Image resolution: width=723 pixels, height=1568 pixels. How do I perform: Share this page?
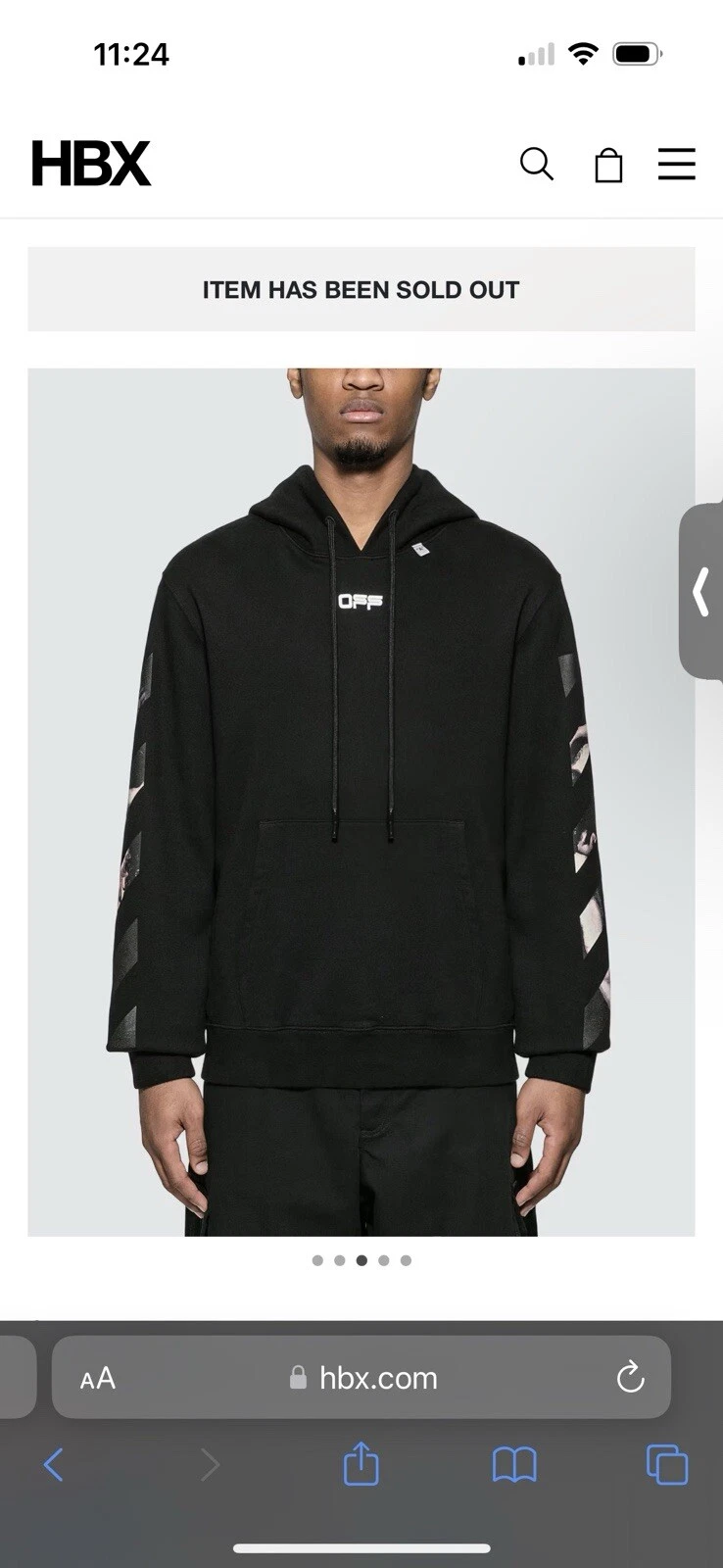click(x=361, y=1464)
